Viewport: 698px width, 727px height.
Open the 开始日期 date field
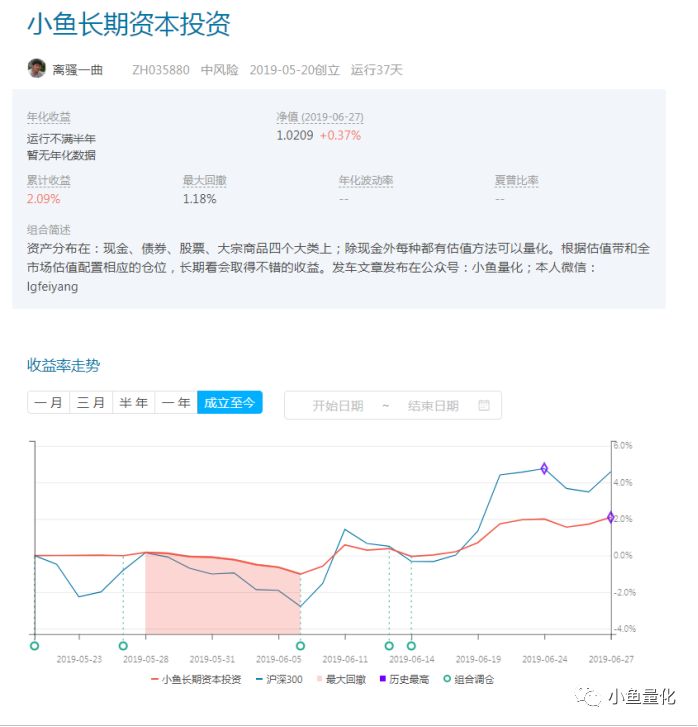[x=338, y=406]
